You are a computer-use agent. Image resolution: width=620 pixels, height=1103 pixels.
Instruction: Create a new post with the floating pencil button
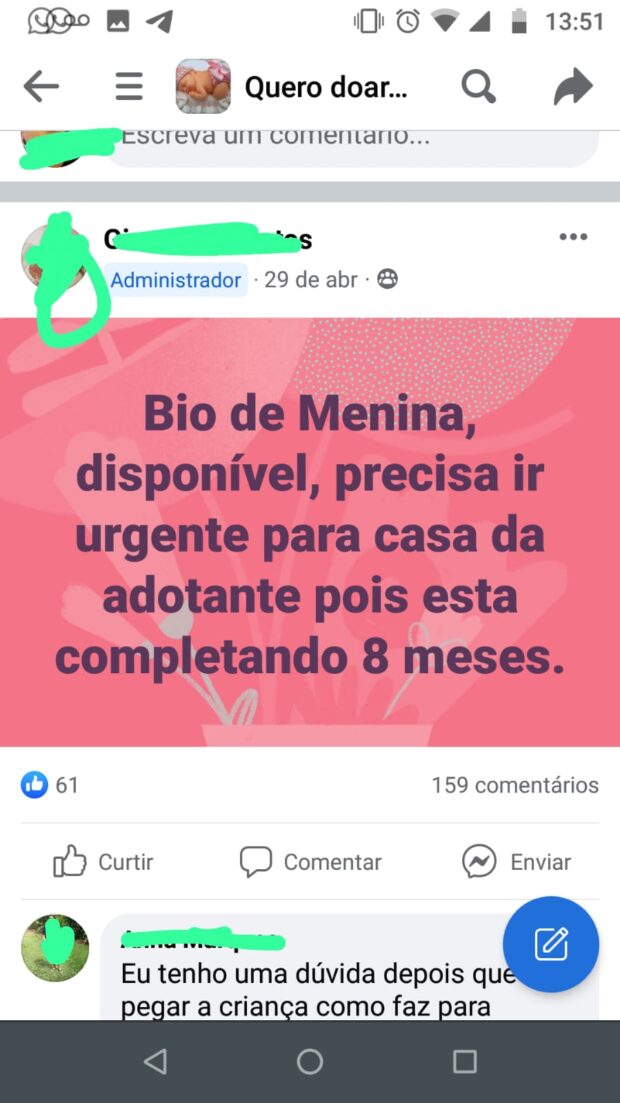click(x=550, y=944)
